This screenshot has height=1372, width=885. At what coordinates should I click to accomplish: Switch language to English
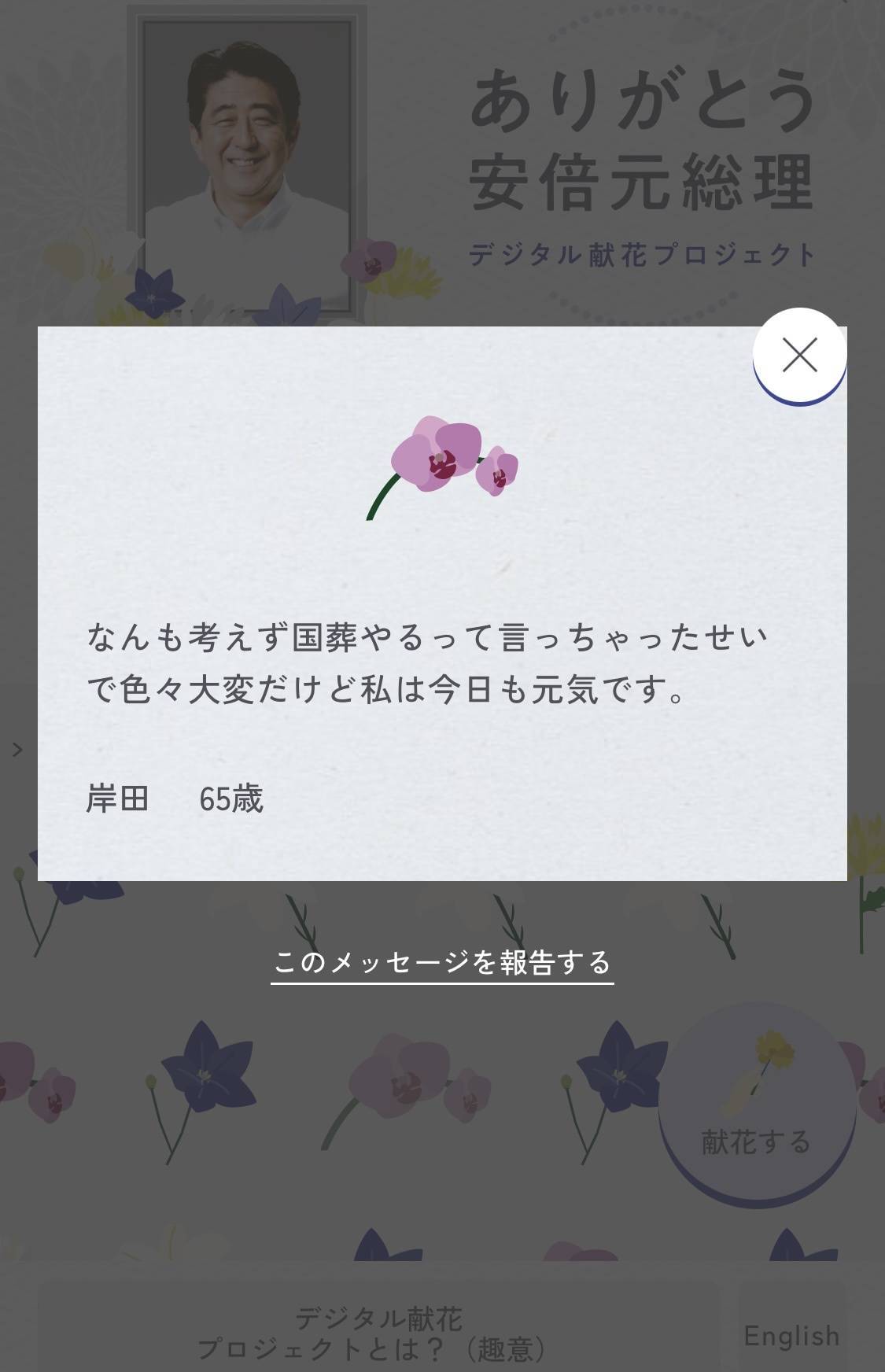pos(791,1335)
